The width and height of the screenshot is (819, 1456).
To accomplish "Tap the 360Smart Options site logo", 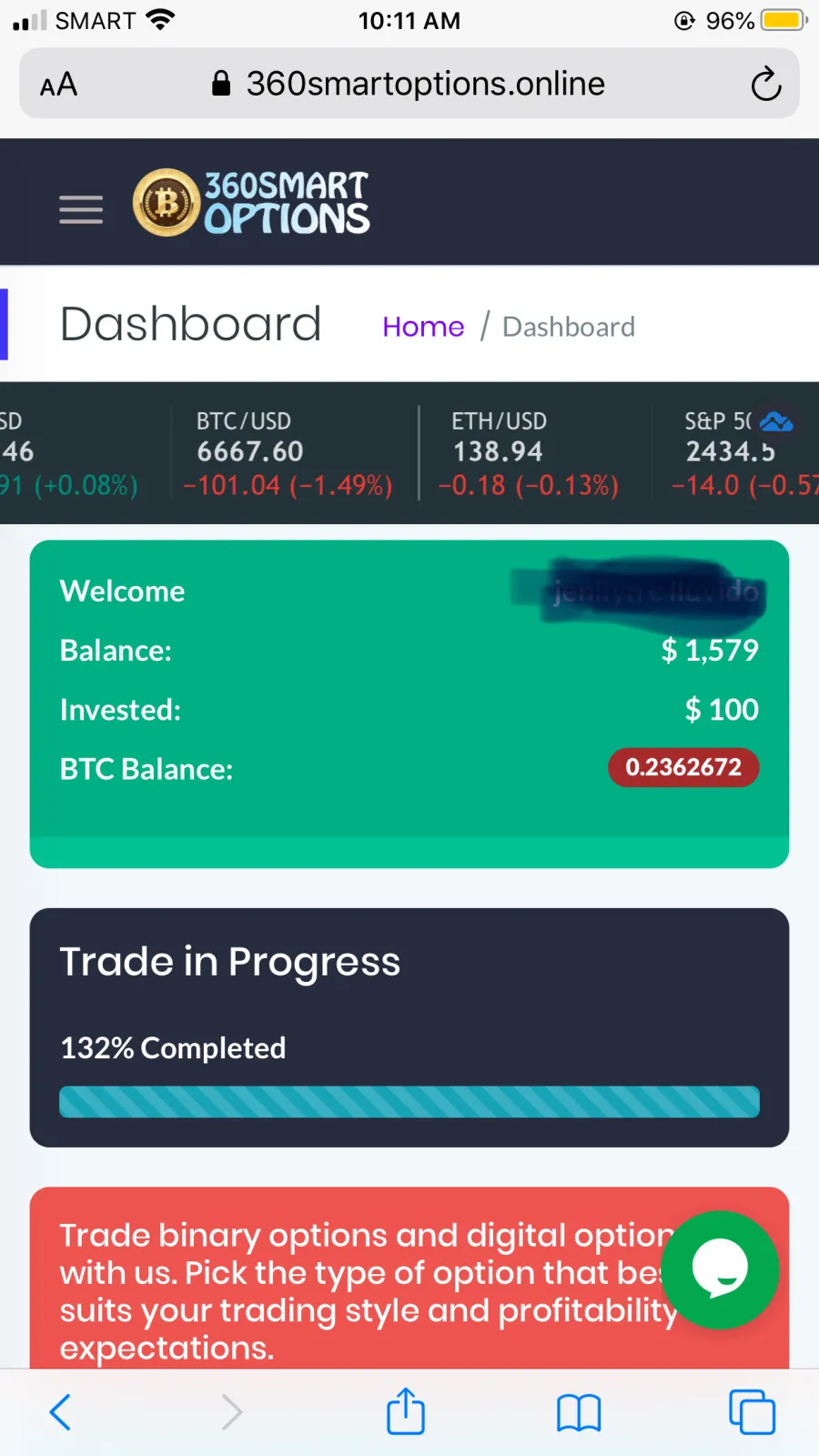I will click(x=251, y=203).
